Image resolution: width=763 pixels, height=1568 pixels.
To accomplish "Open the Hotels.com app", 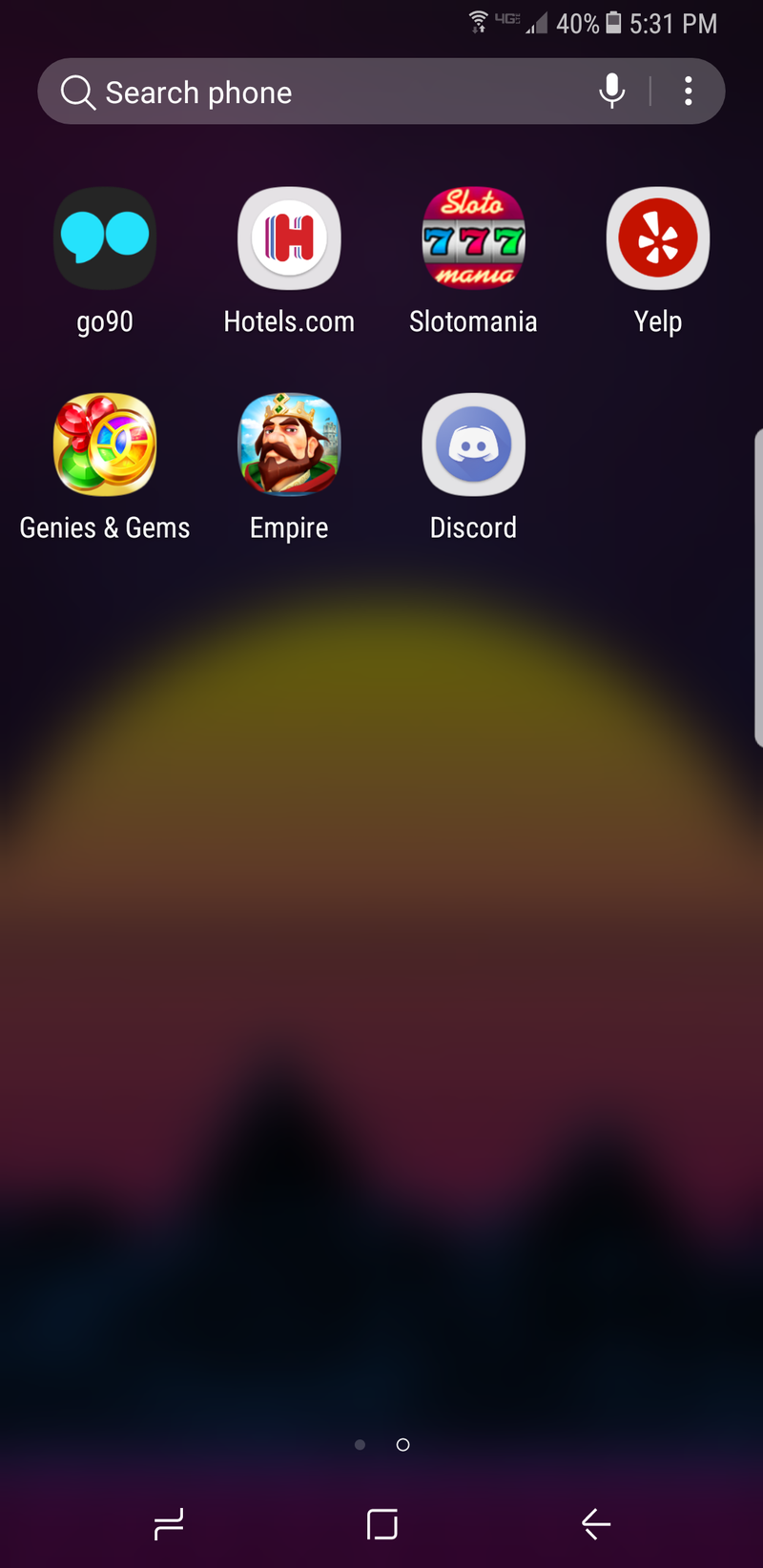I will (x=289, y=239).
